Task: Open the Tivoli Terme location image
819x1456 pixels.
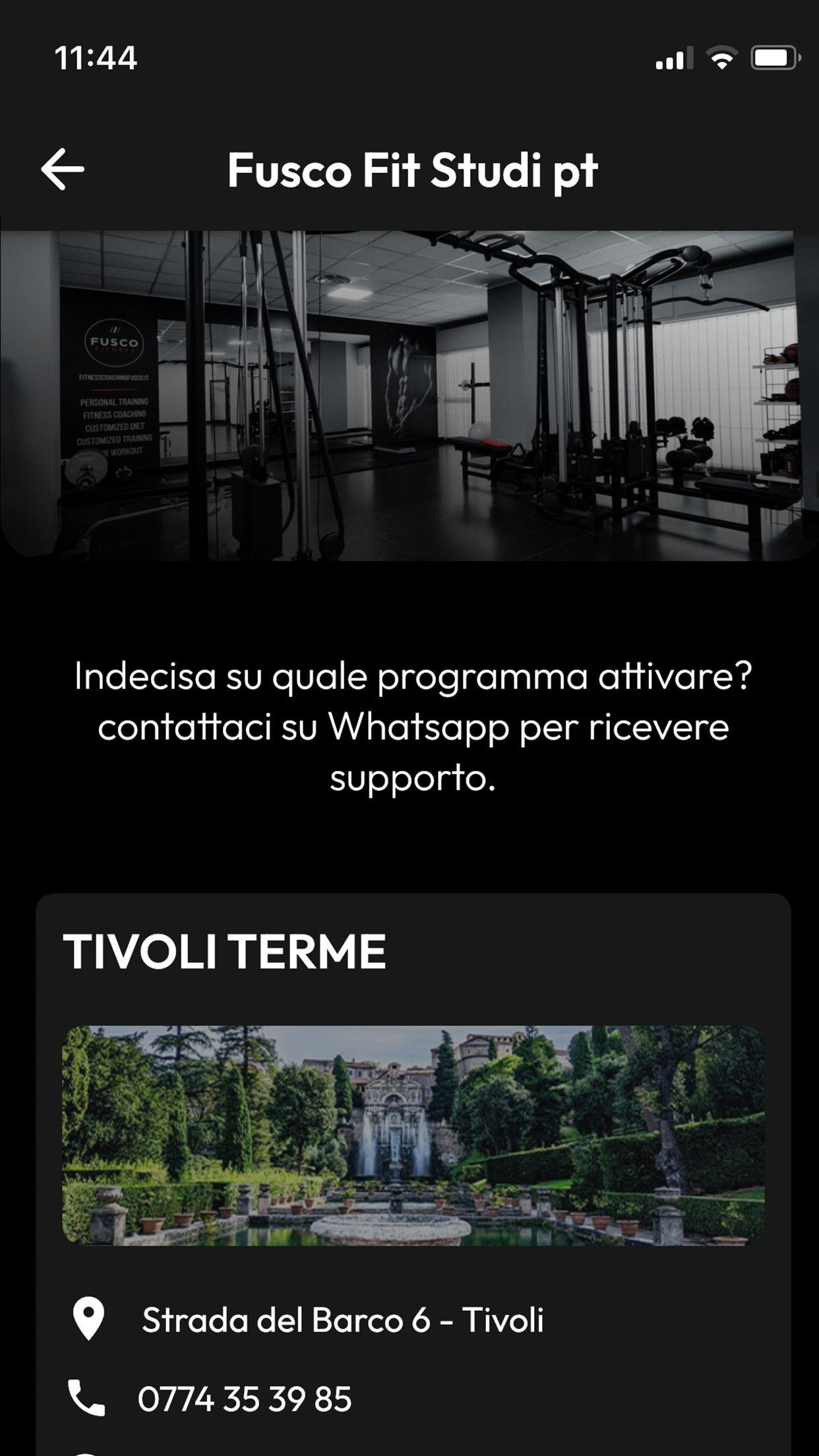Action: [x=413, y=1136]
